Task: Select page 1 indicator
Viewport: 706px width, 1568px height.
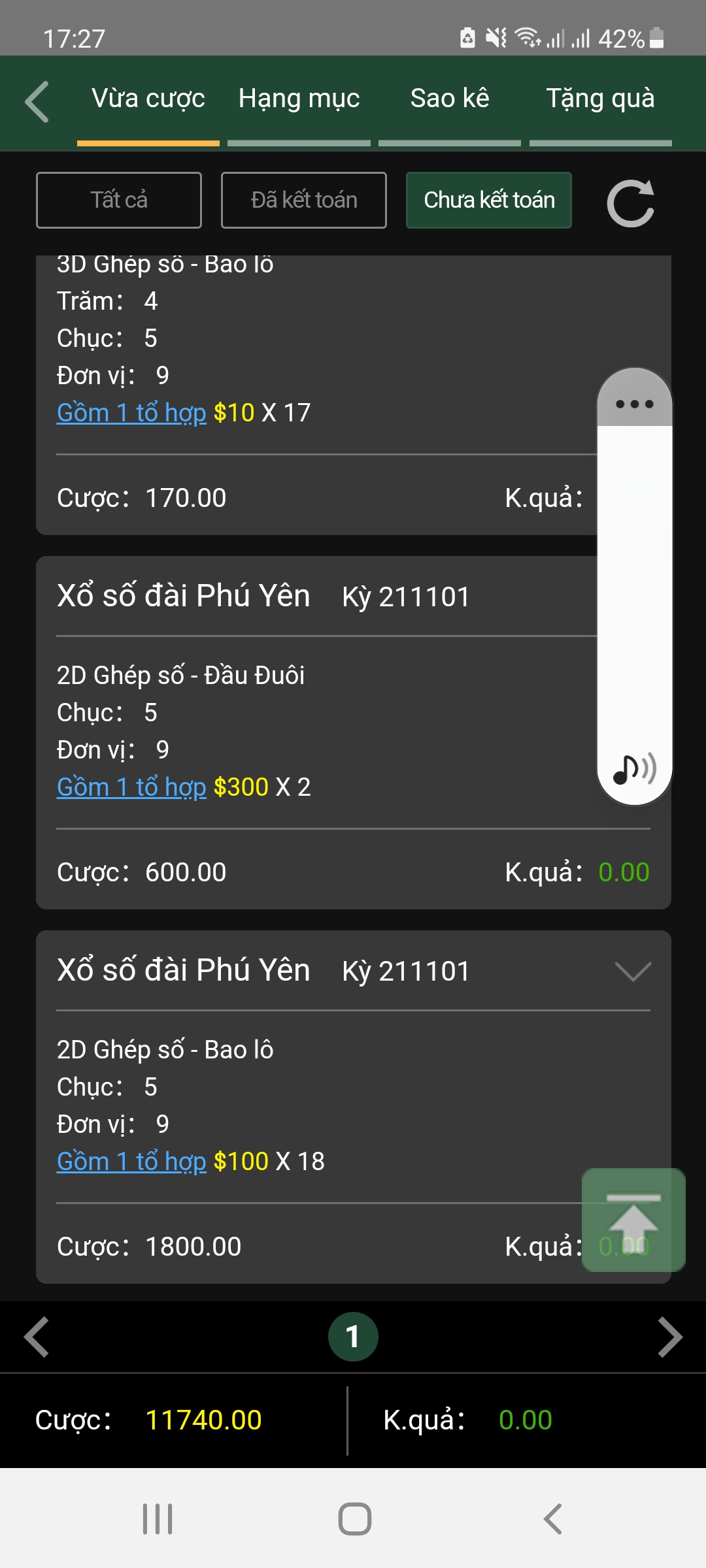Action: [x=353, y=1337]
